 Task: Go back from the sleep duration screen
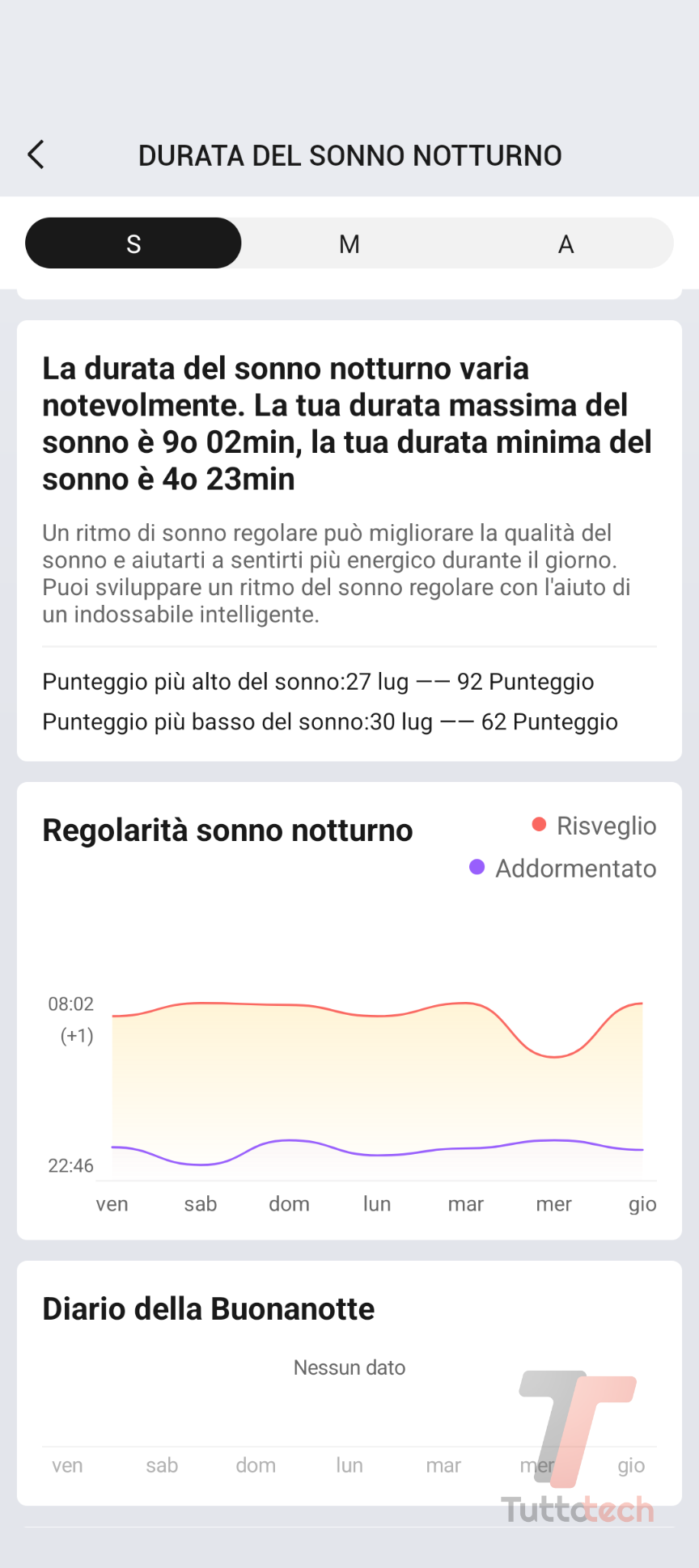click(x=36, y=154)
